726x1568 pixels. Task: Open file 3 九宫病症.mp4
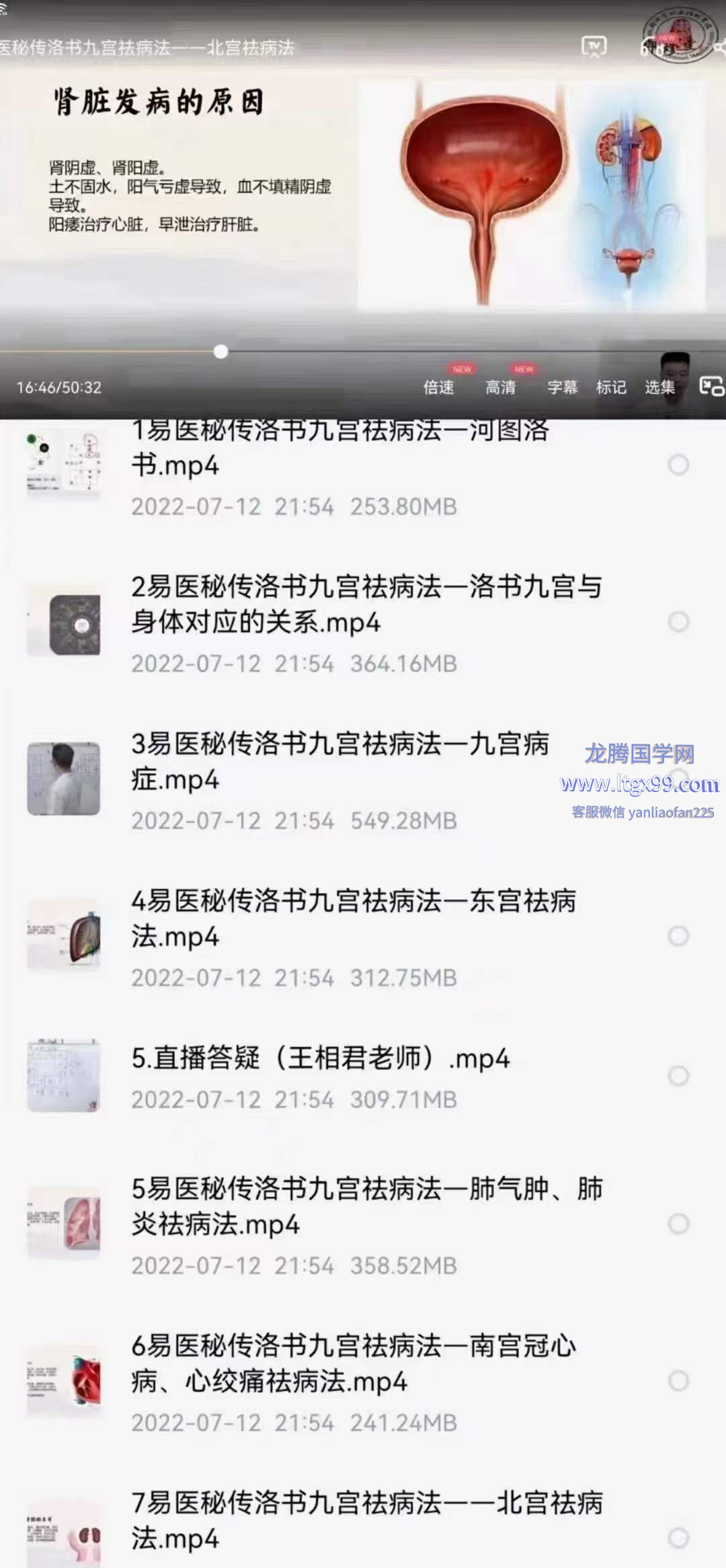(339, 761)
